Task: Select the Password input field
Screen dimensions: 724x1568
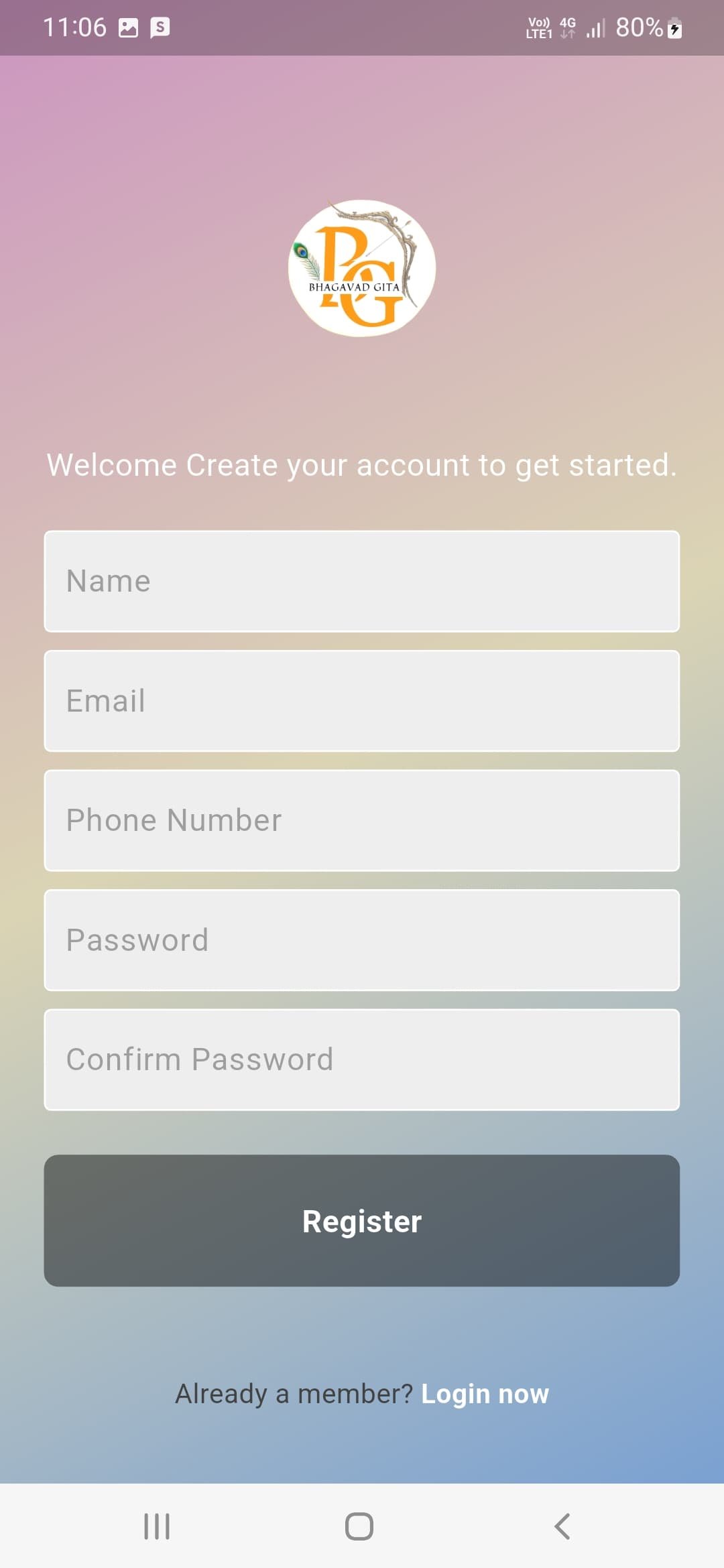Action: pos(361,939)
